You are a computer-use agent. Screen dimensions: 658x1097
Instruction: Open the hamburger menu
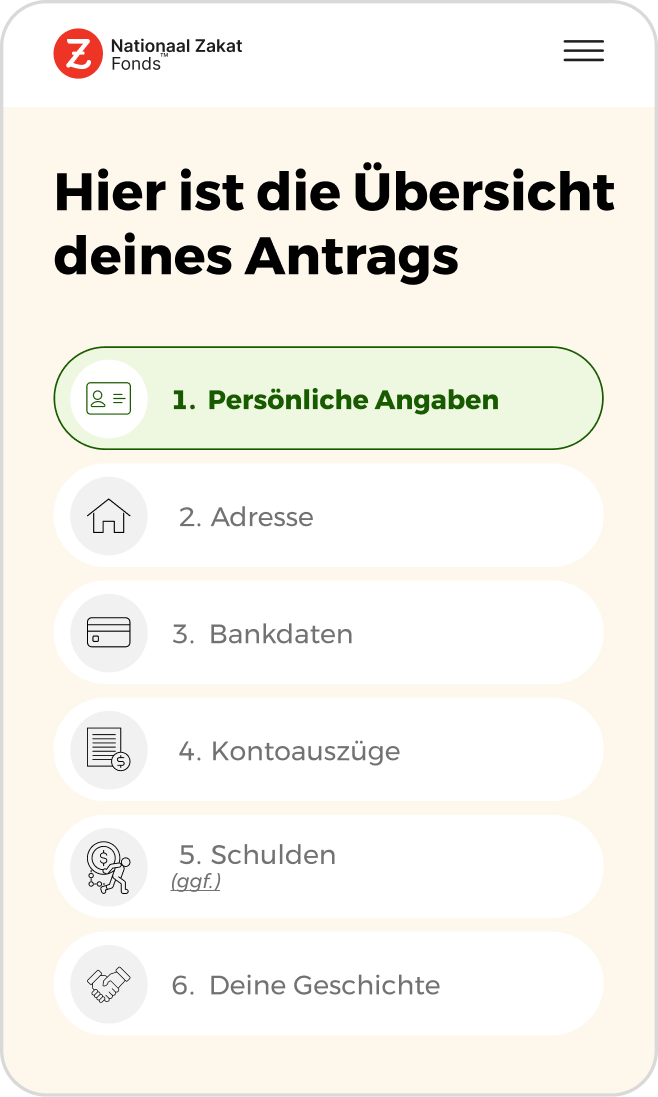point(584,51)
